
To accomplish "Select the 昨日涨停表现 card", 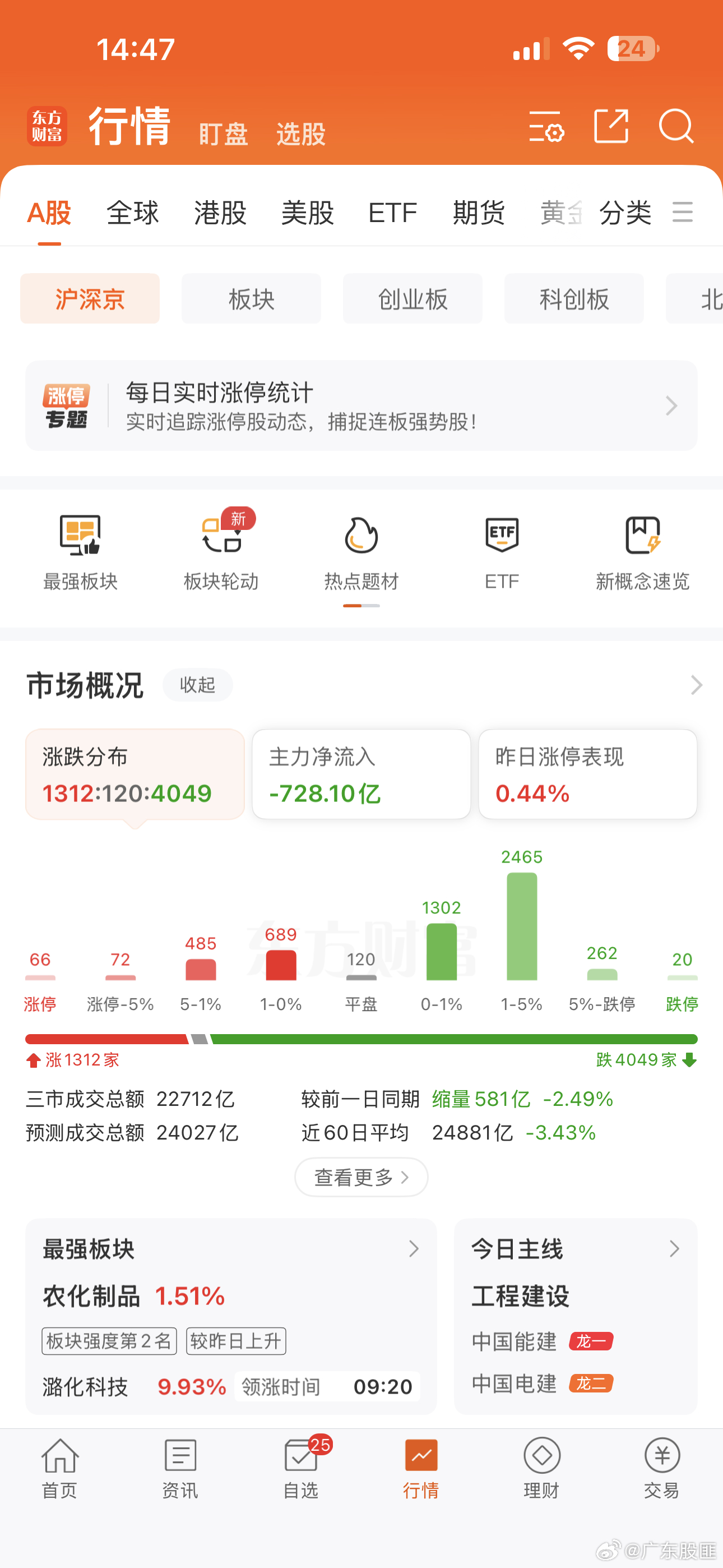I will [x=588, y=774].
